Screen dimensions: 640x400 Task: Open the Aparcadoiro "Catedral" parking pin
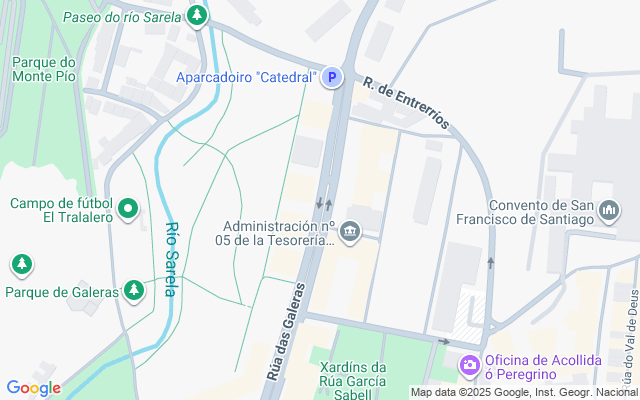click(x=331, y=77)
